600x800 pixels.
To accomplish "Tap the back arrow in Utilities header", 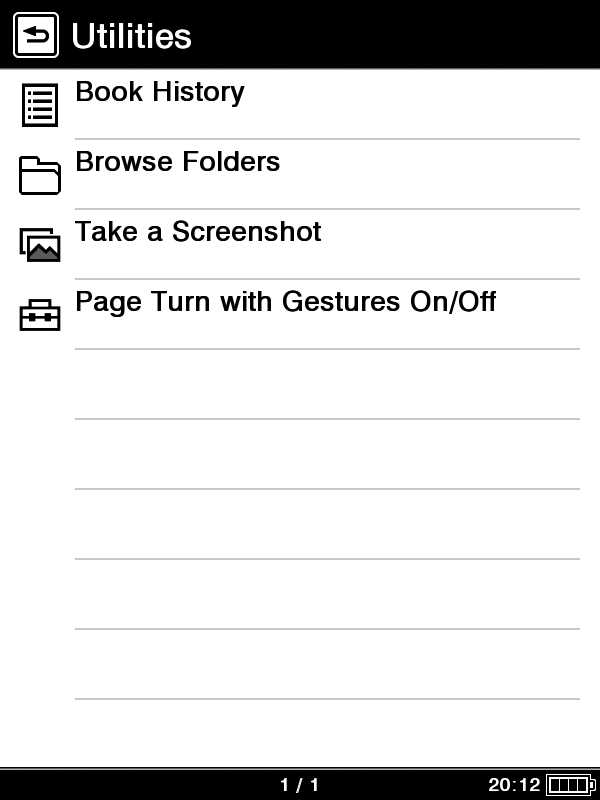I will [35, 36].
